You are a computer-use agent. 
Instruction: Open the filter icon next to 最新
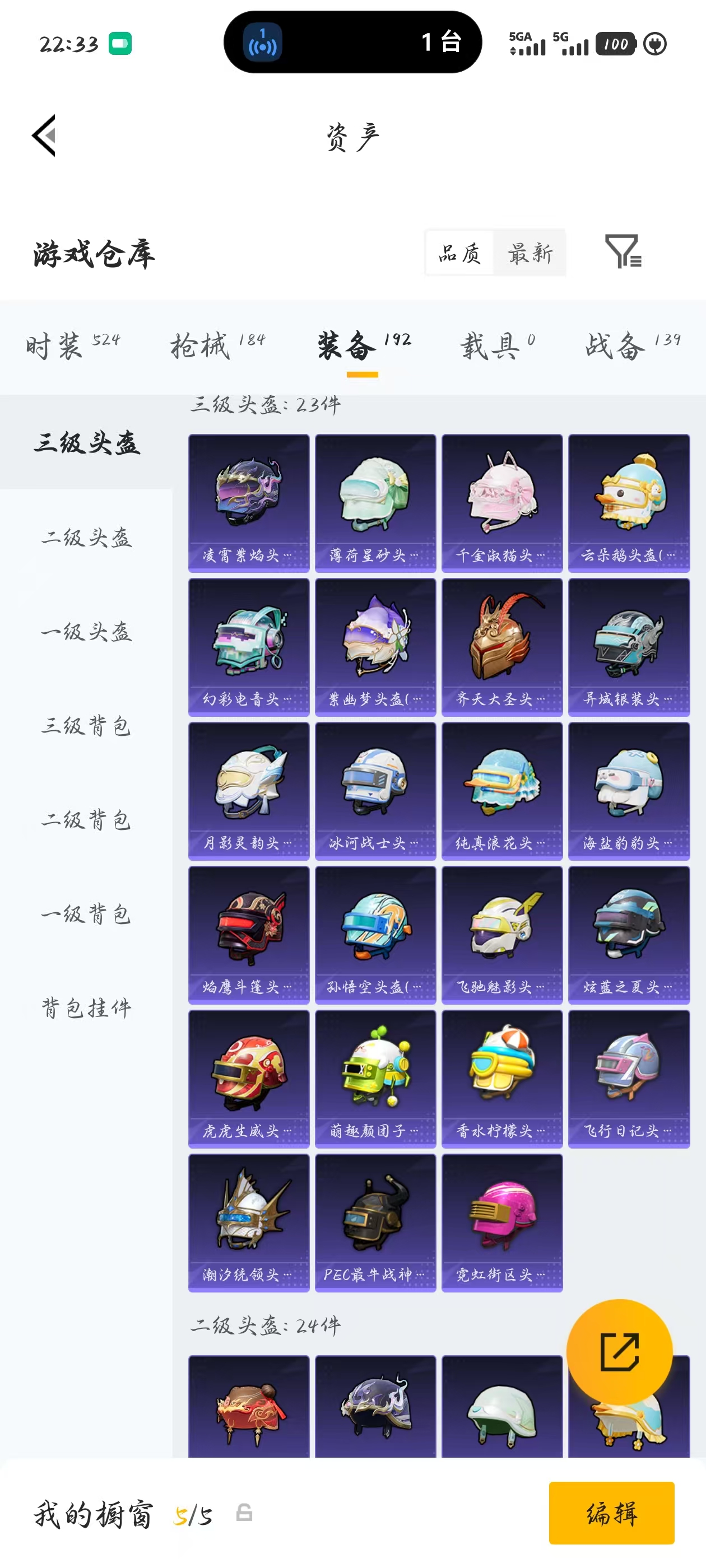[x=623, y=251]
